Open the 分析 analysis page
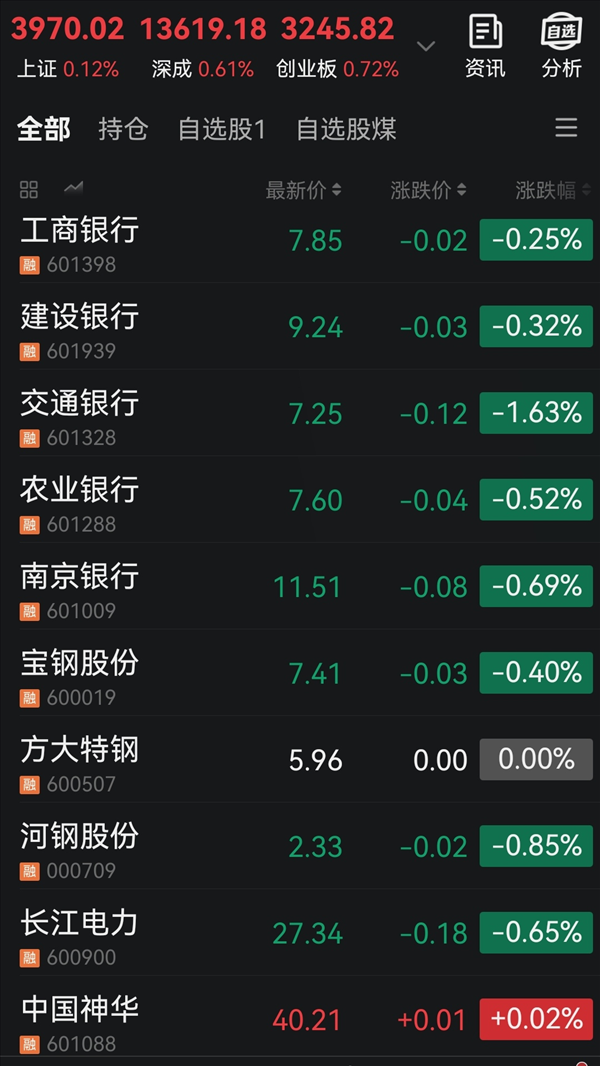 [562, 46]
